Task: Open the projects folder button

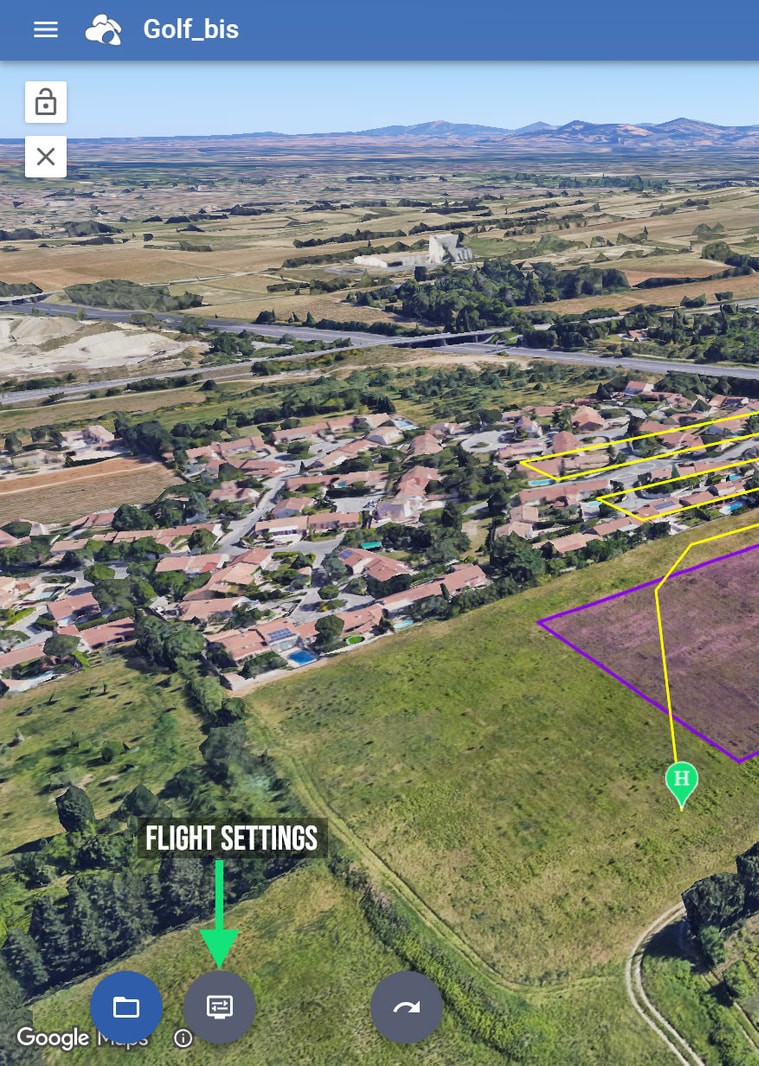Action: coord(126,1007)
